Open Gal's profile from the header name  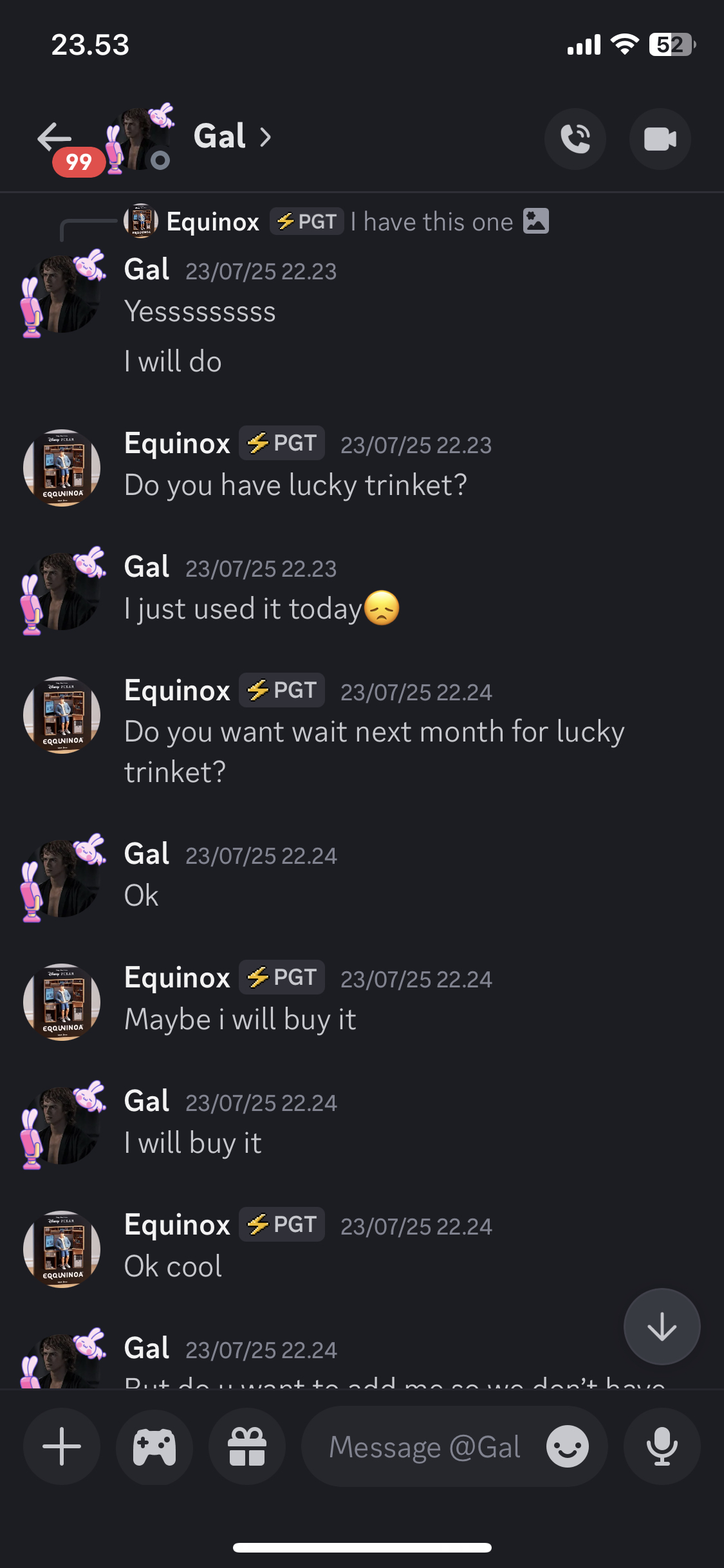click(232, 136)
